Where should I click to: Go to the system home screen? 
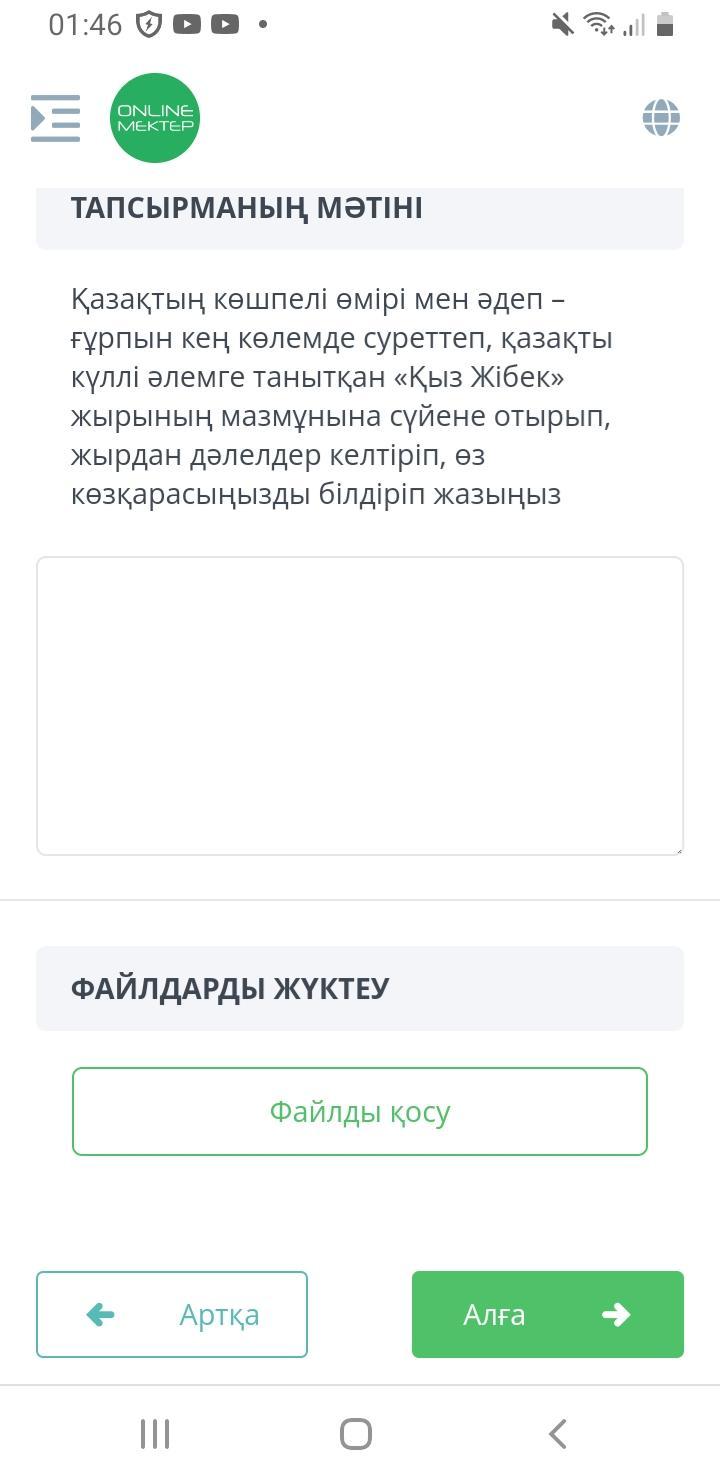point(356,1434)
